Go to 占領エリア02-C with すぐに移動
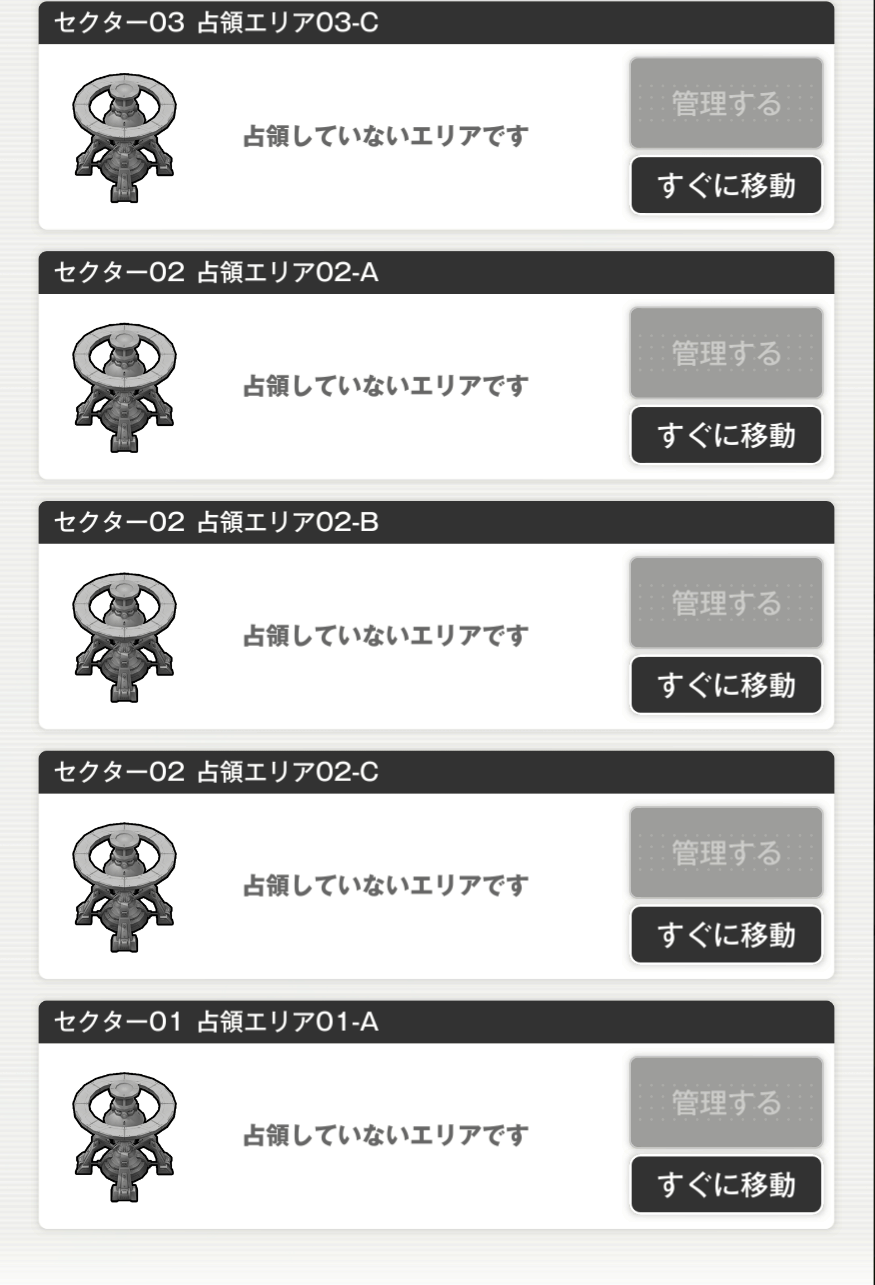Image resolution: width=875 pixels, height=1285 pixels. click(x=726, y=936)
